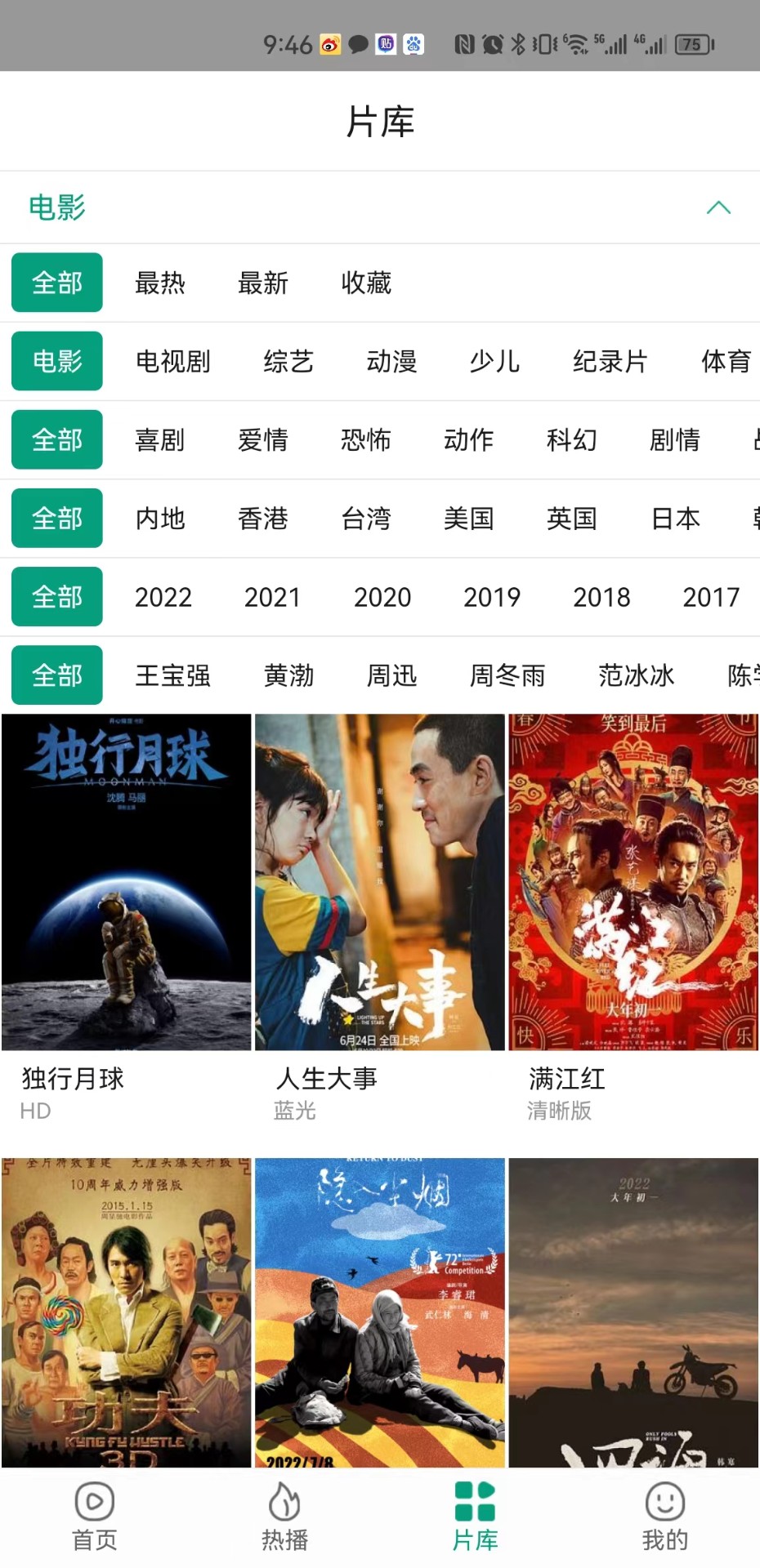
Task: Filter by actress 周冬雨
Action: pos(507,675)
